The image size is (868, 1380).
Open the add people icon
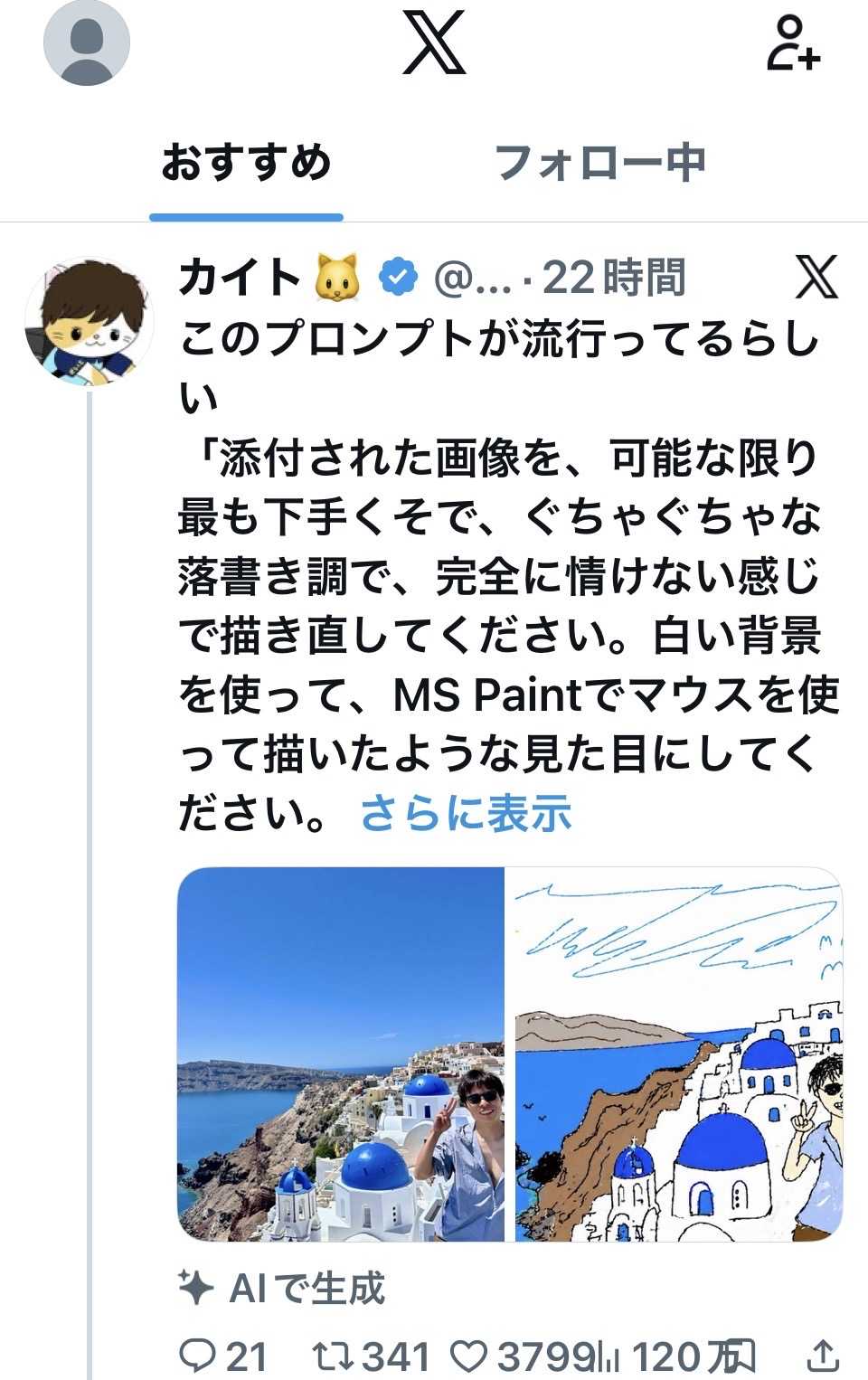point(793,43)
